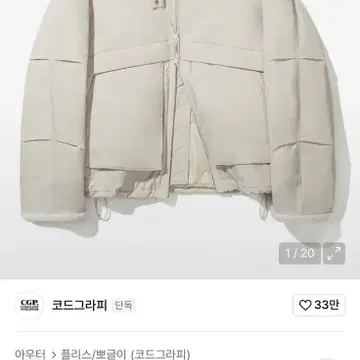Open the 코드그라피 brand page
Screen dimensions: 360x360
(x=79, y=305)
